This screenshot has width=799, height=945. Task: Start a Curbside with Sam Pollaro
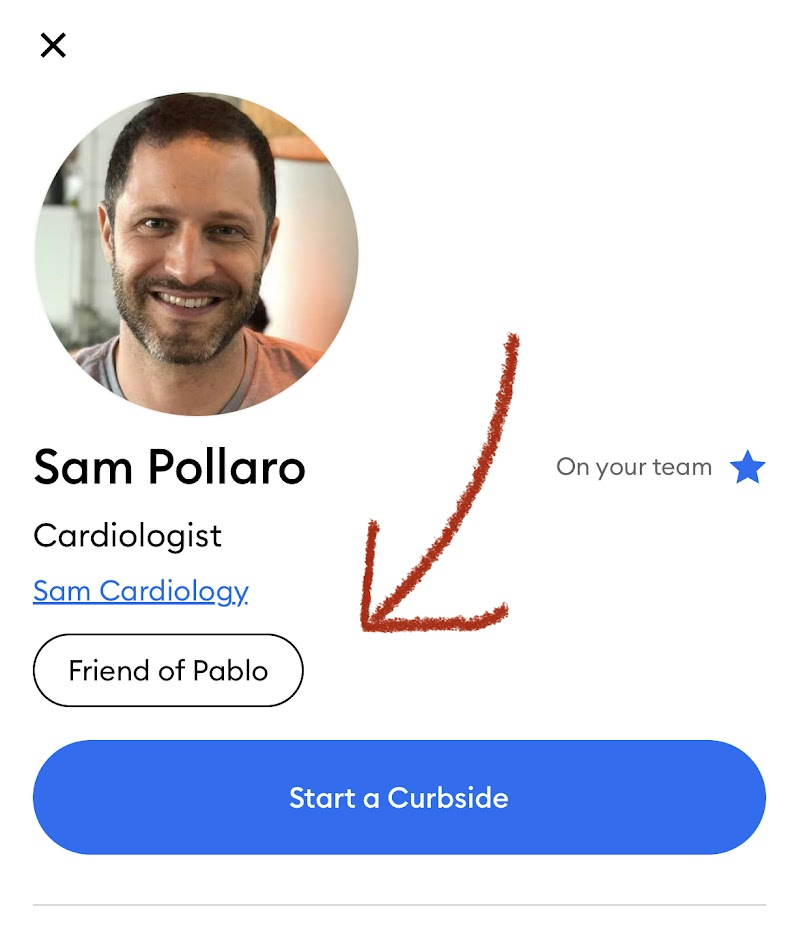tap(399, 797)
